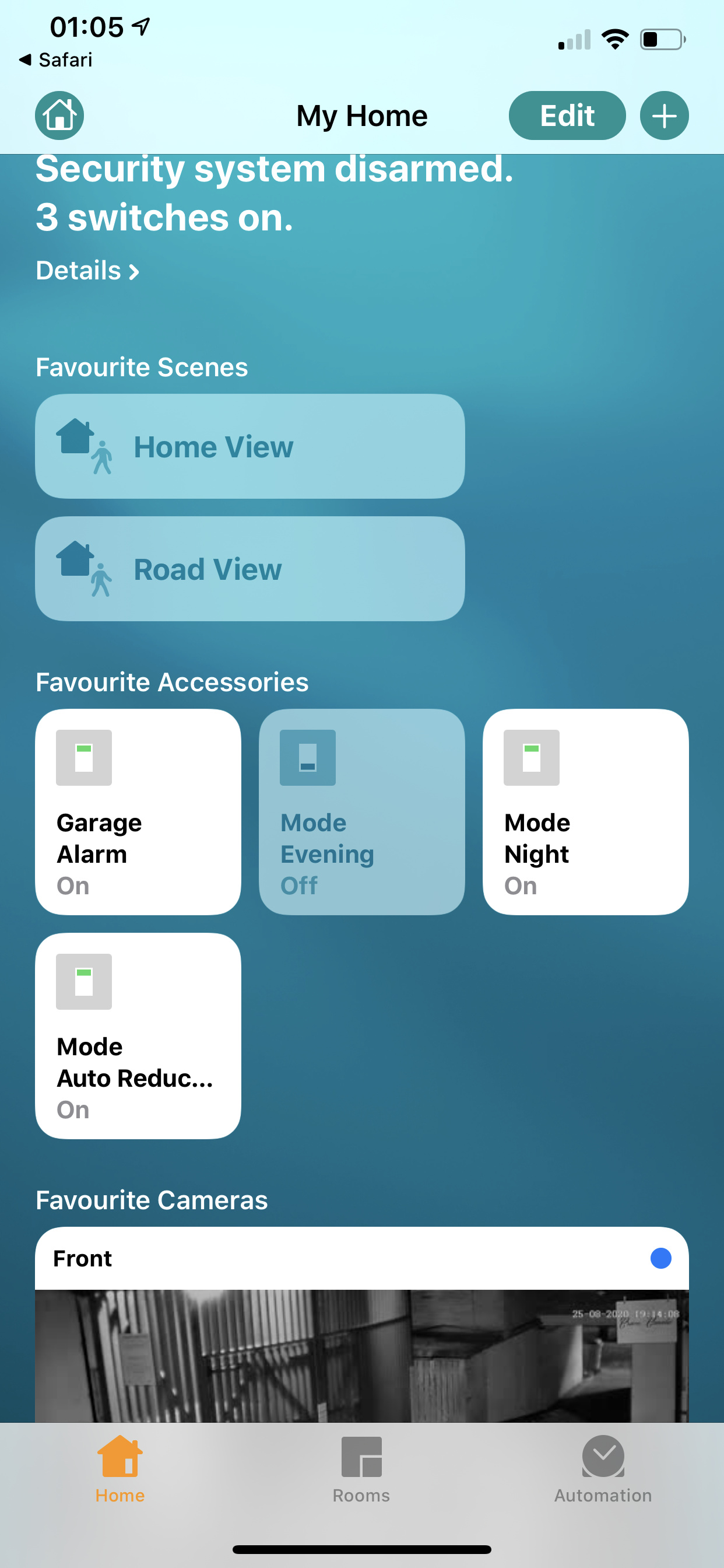
Task: Open the Home app house icon top left
Action: click(59, 115)
